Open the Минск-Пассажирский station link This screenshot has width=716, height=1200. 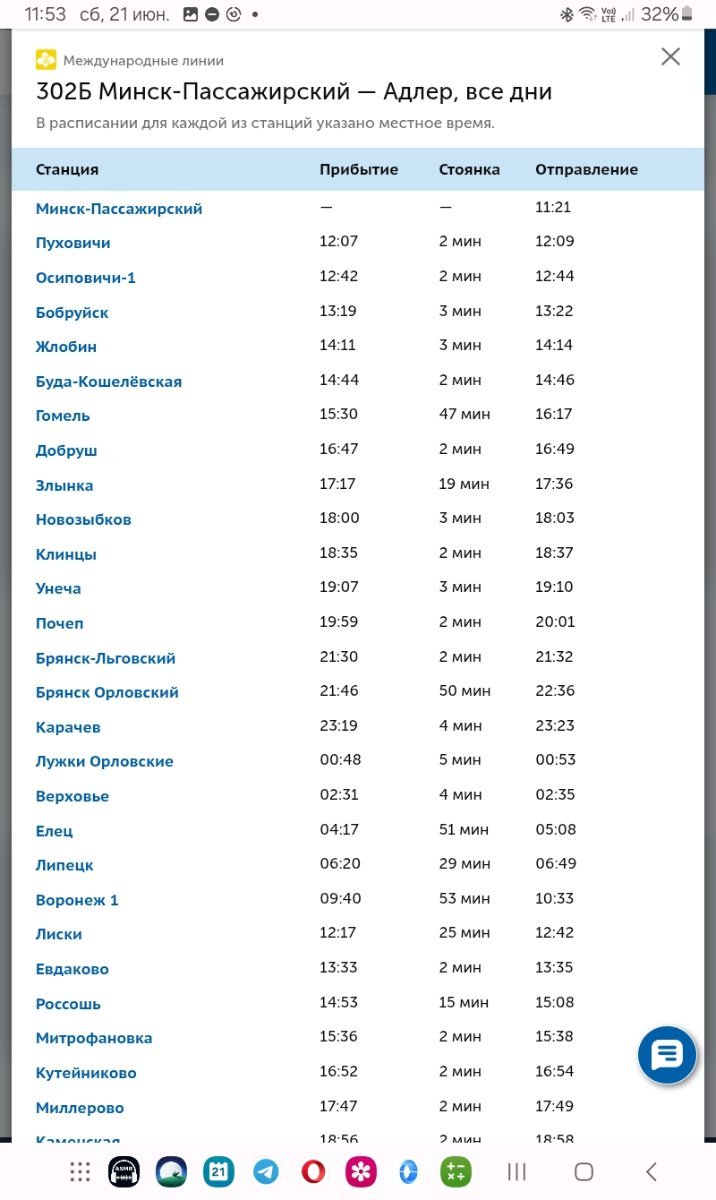coord(119,209)
